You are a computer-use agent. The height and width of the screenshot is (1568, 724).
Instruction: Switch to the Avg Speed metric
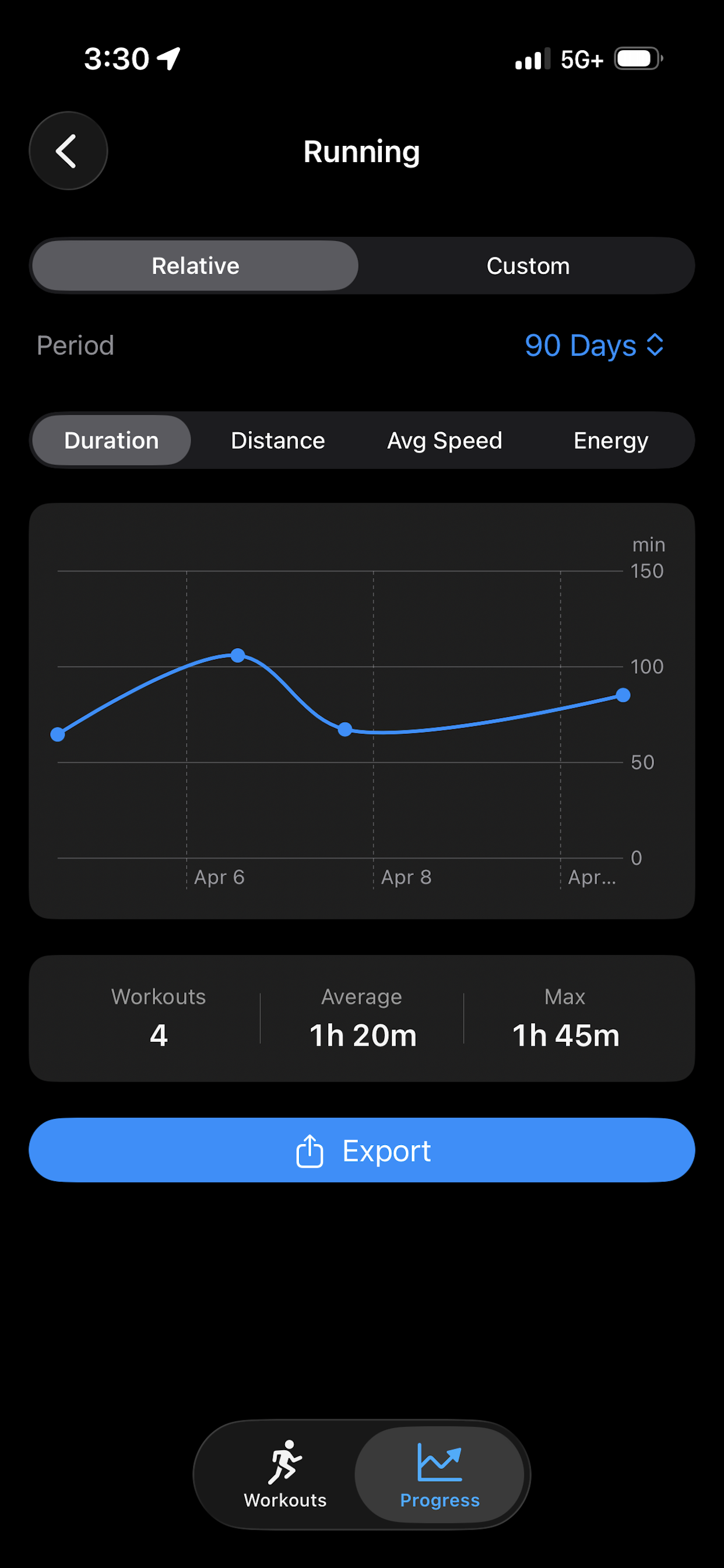445,440
